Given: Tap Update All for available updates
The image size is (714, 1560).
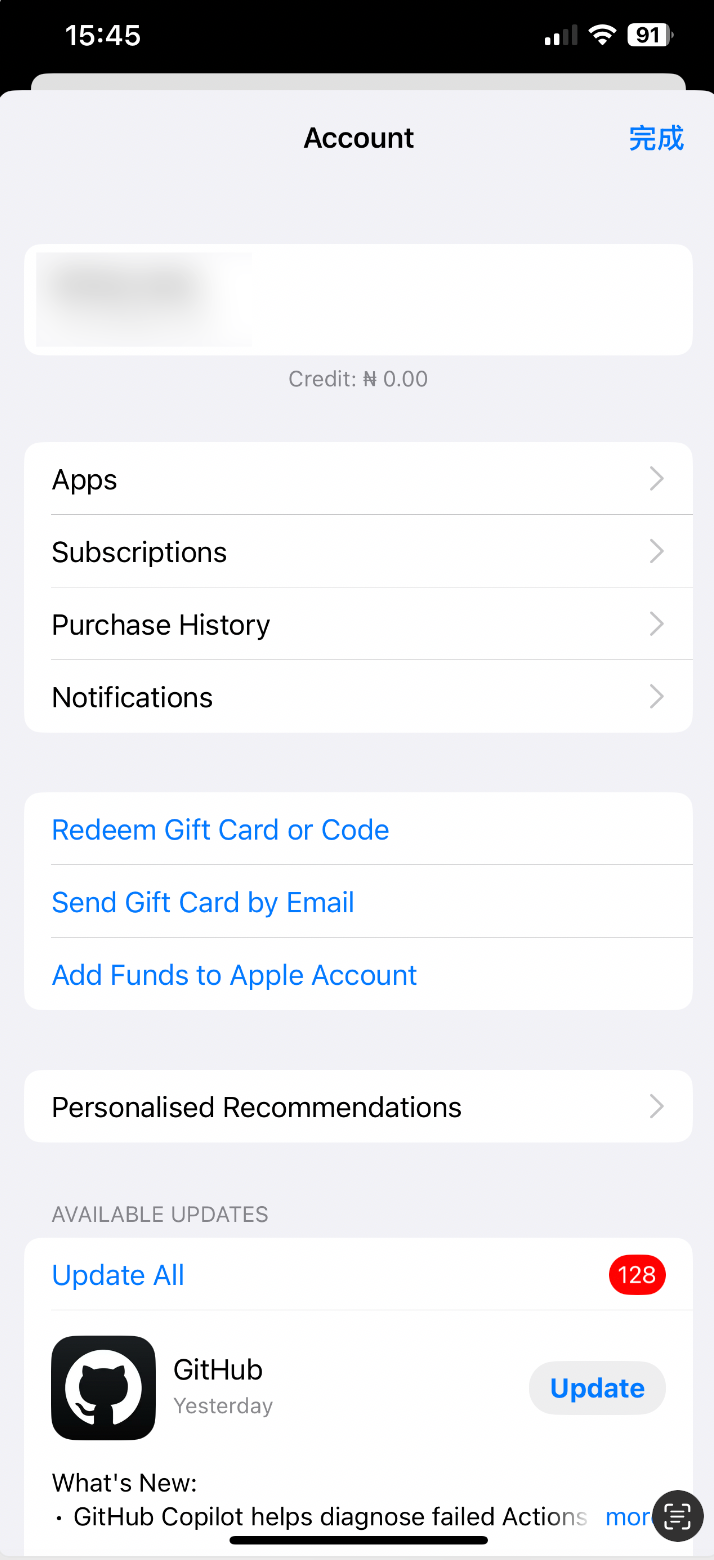Looking at the screenshot, I should point(118,1275).
